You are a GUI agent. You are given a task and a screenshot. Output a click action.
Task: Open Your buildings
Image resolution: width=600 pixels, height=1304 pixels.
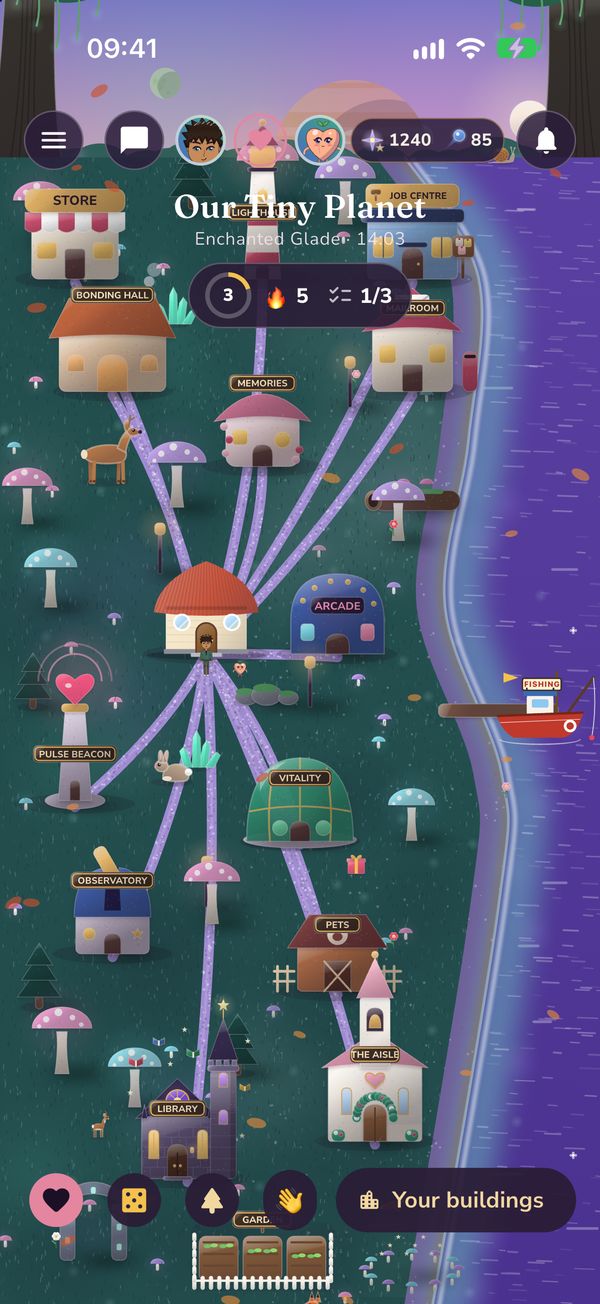(x=456, y=1200)
